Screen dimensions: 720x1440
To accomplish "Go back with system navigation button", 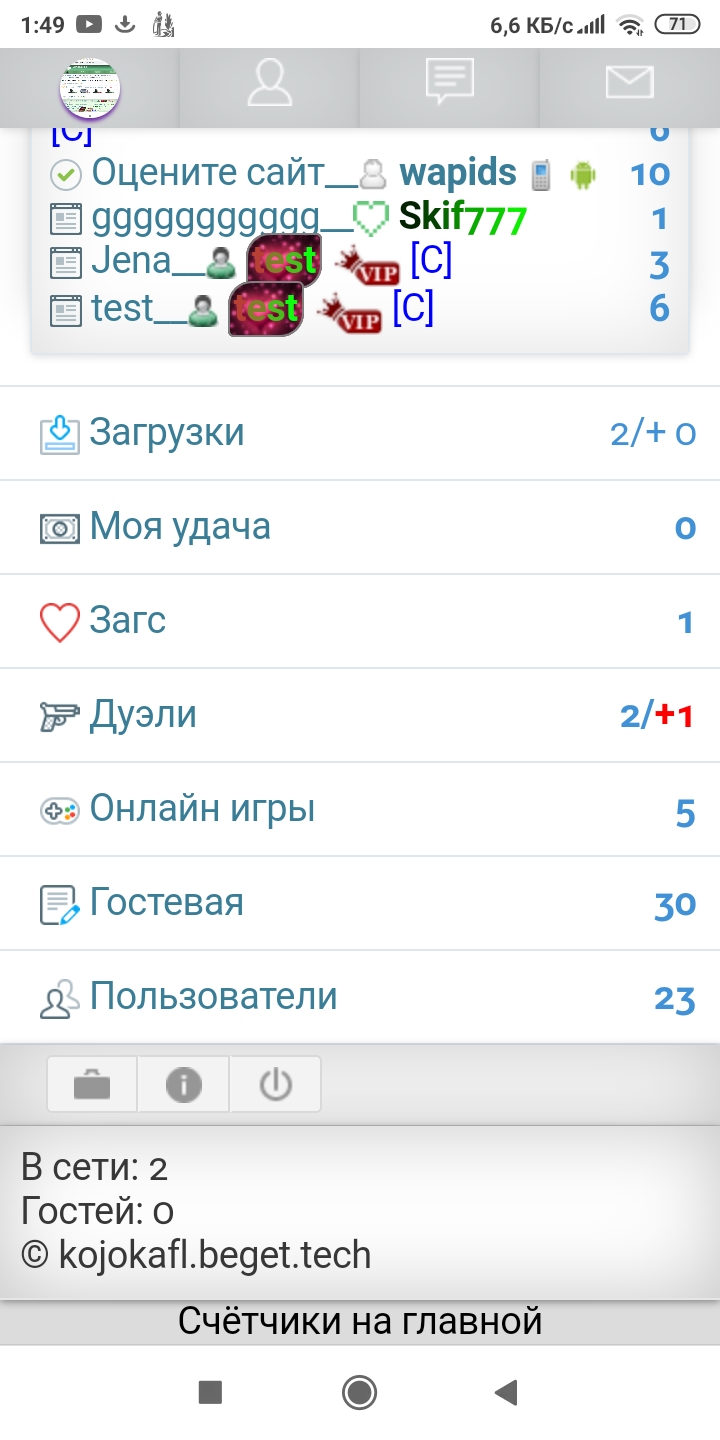I will 506,1392.
